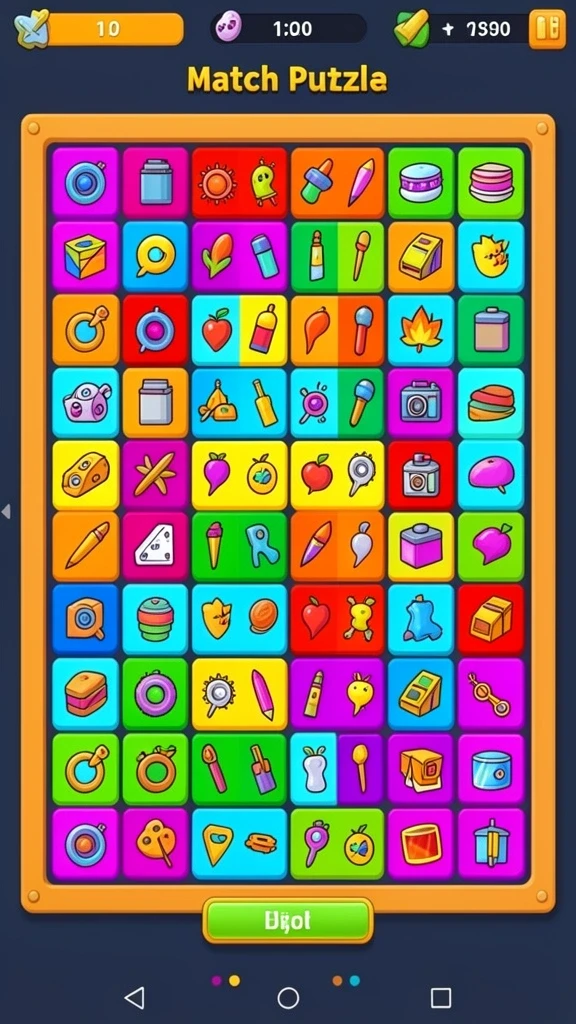Choose the magenta tile with the keys
This screenshot has width=576, height=1024.
pos(490,694)
